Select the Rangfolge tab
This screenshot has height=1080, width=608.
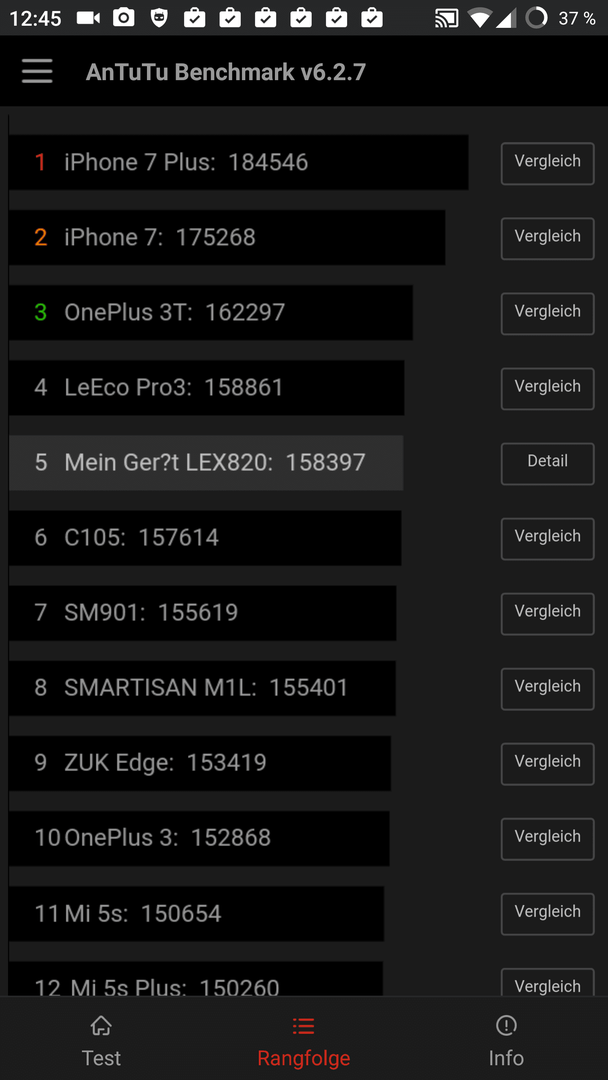304,1041
